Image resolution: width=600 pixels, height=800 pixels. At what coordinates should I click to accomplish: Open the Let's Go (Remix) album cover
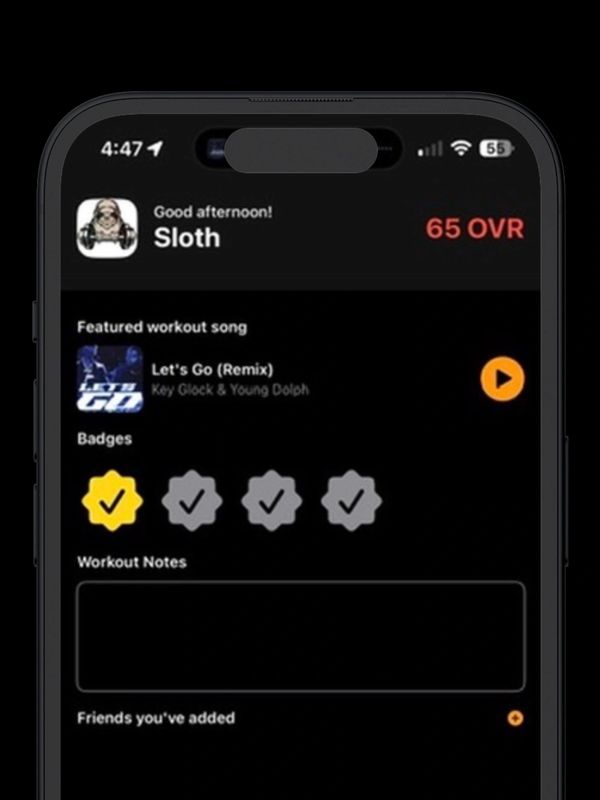(x=110, y=380)
